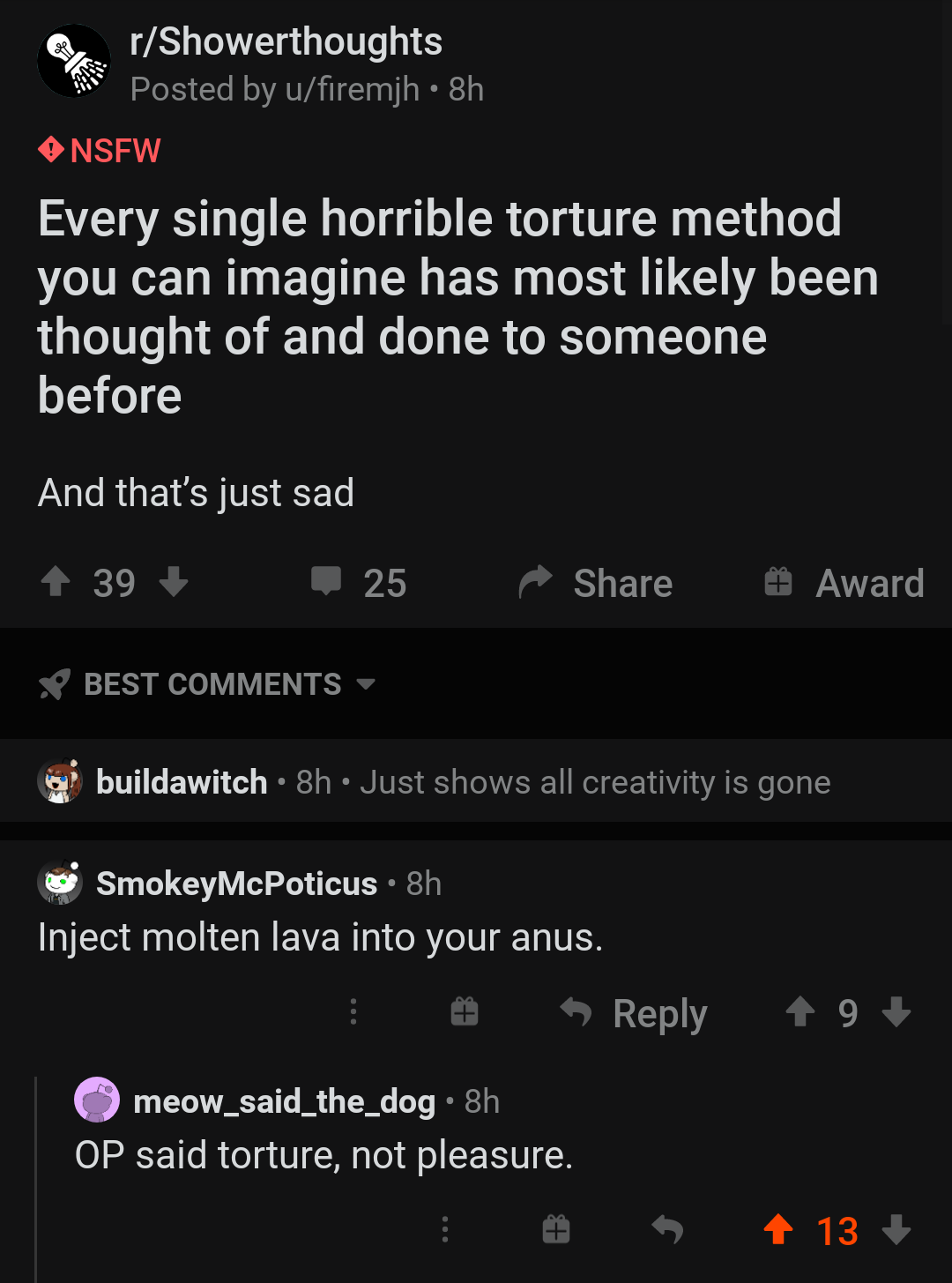The image size is (952, 1283).
Task: Downvote SmokeyMcPoticus's comment
Action: (896, 1011)
